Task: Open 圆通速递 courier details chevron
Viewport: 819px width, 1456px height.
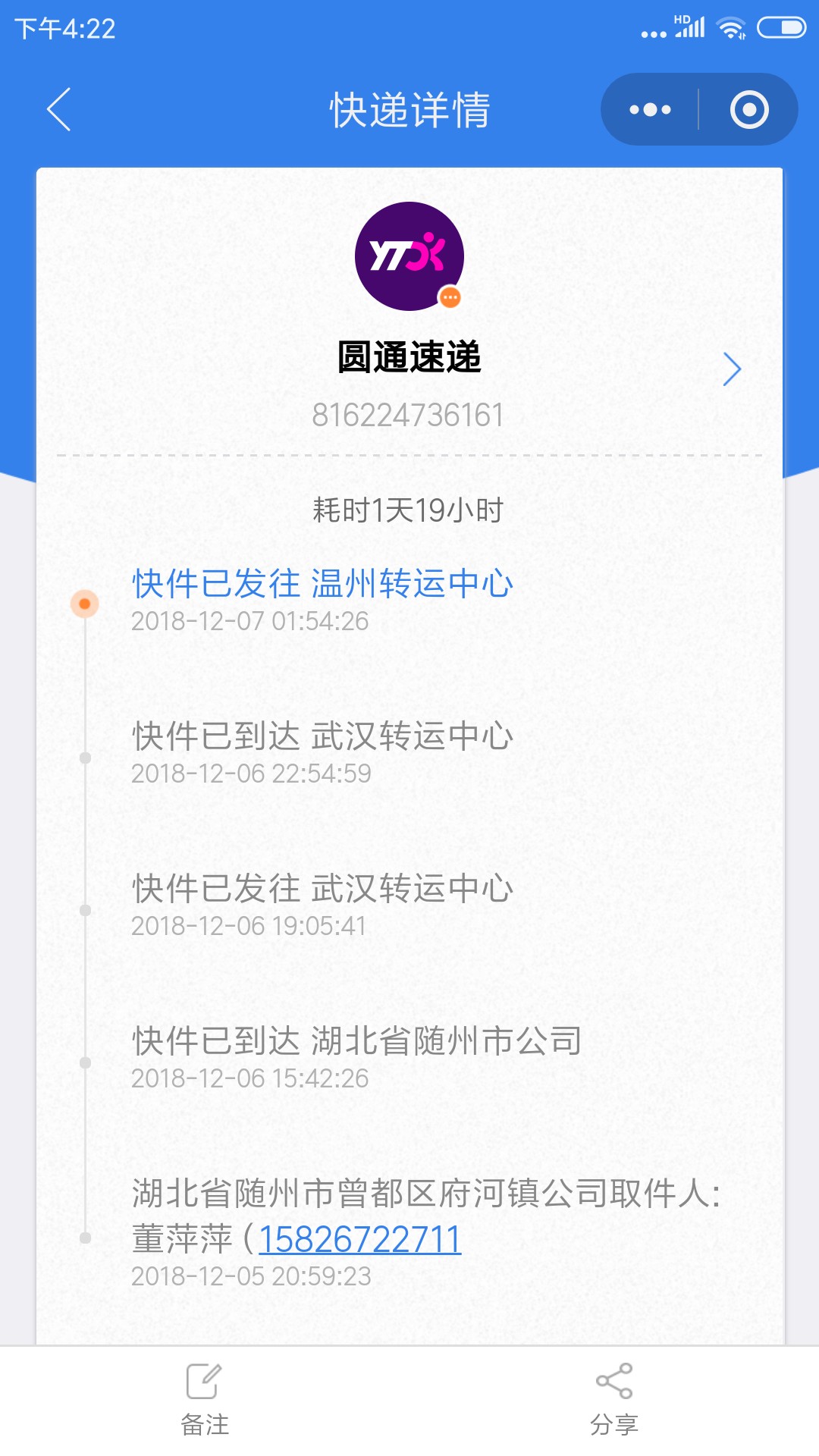Action: point(731,369)
